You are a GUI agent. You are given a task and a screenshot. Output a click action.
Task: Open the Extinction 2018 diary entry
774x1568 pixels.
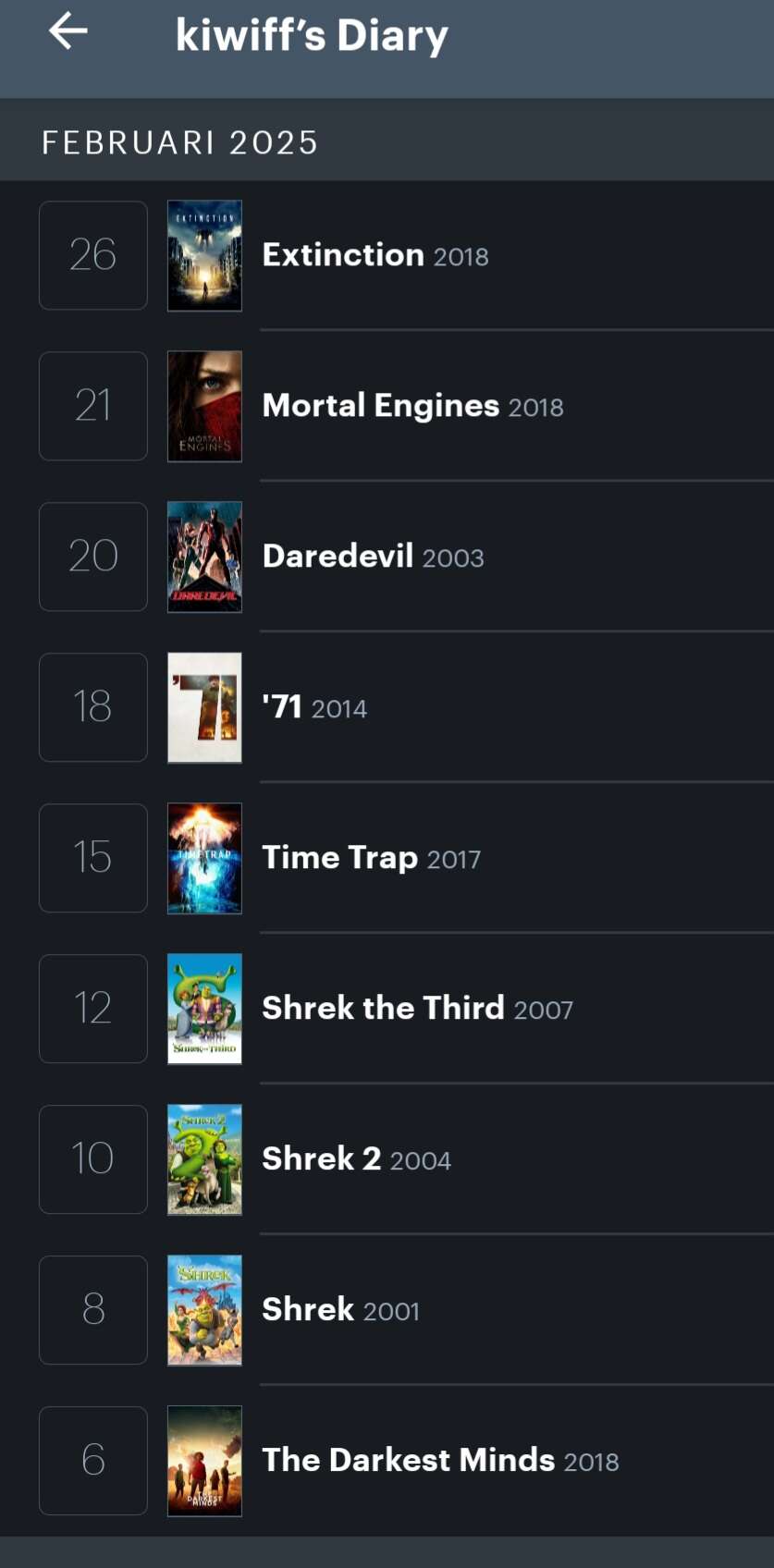pos(387,255)
